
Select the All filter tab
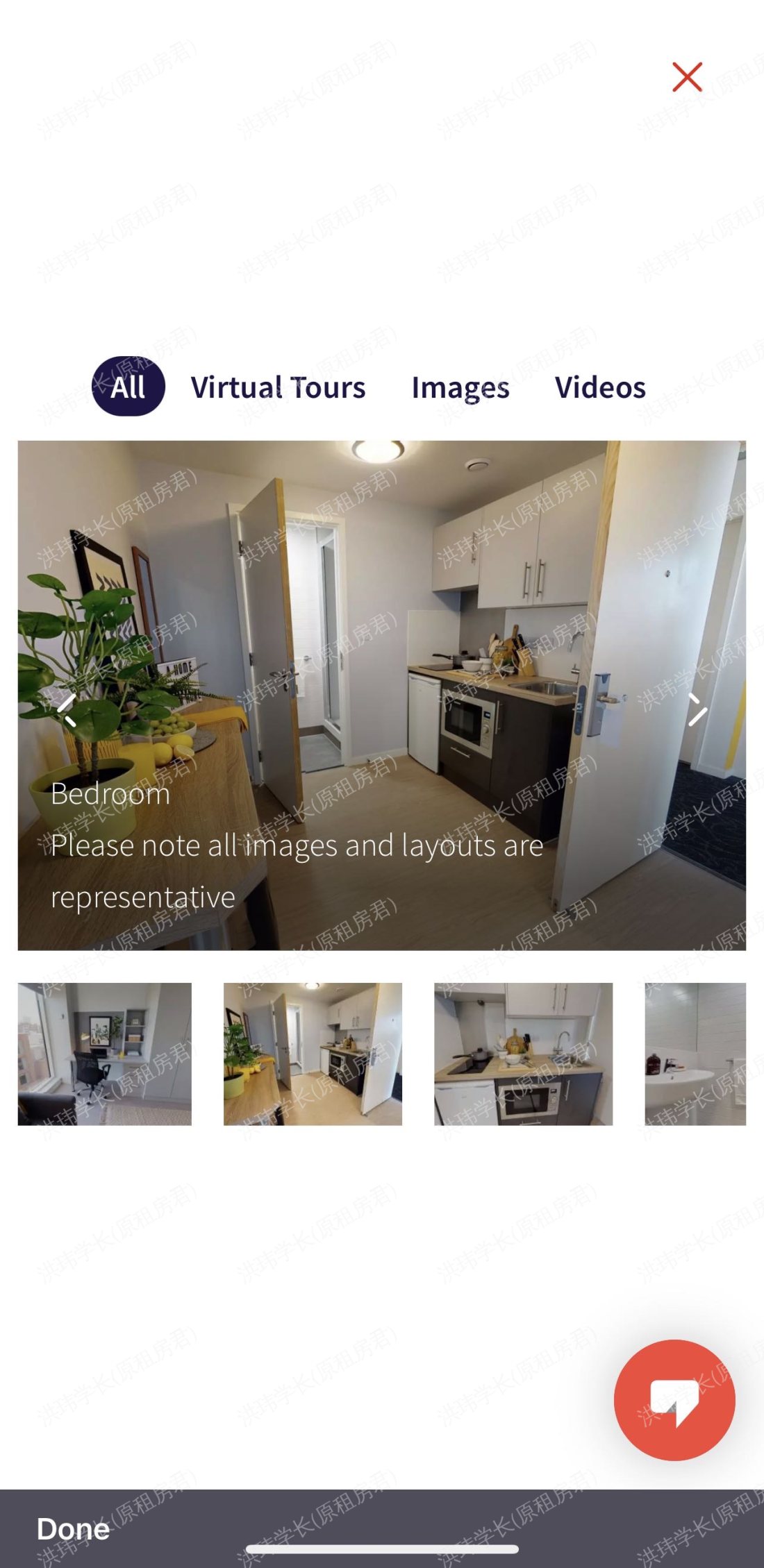coord(128,387)
